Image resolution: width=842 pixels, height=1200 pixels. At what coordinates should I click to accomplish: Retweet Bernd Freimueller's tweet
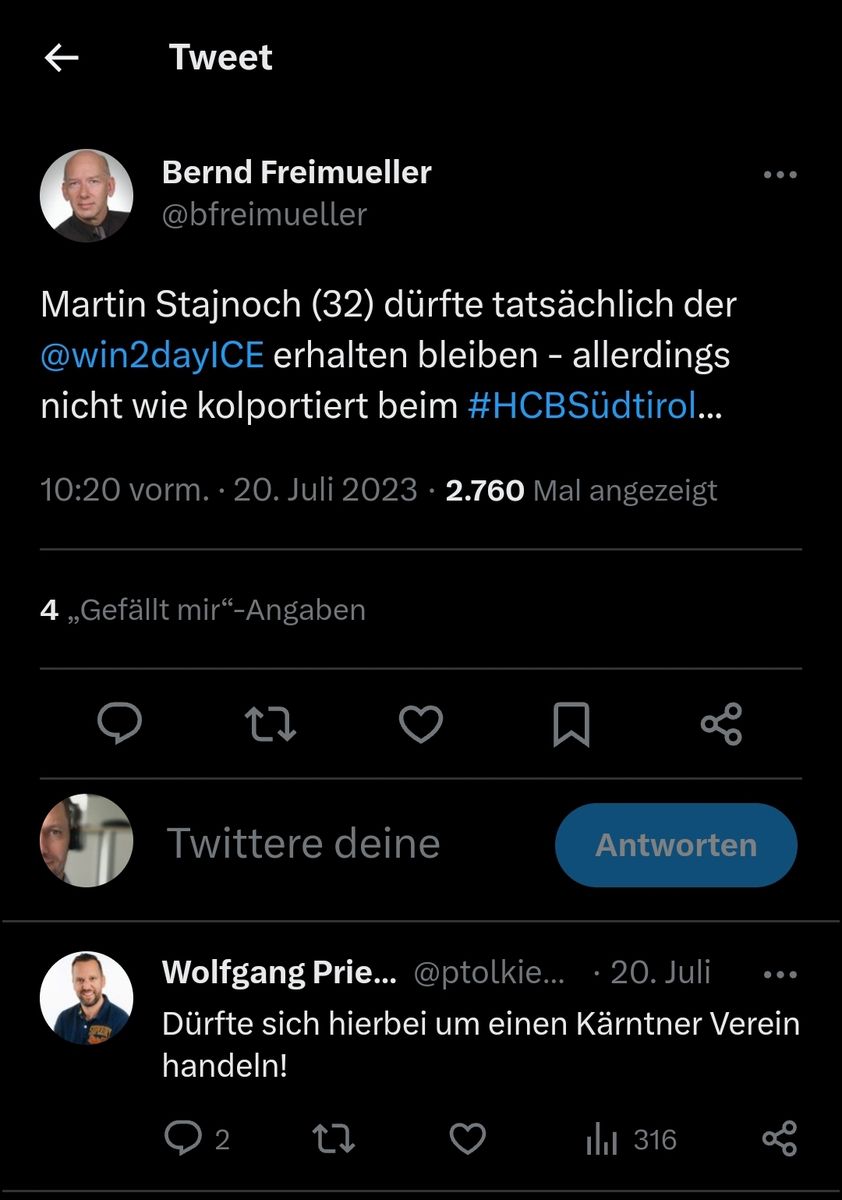[270, 724]
